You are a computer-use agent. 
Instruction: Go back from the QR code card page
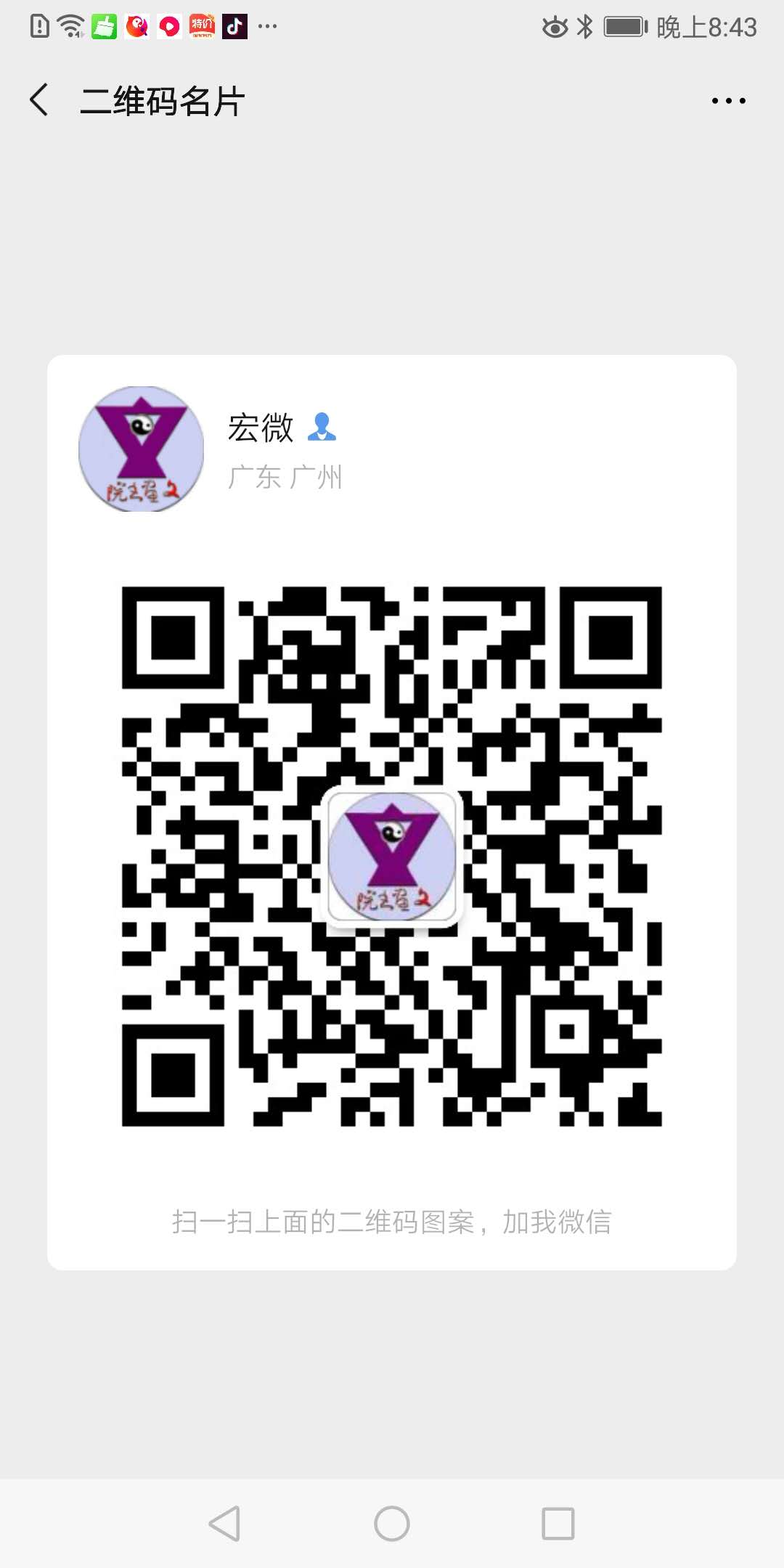pos(39,100)
